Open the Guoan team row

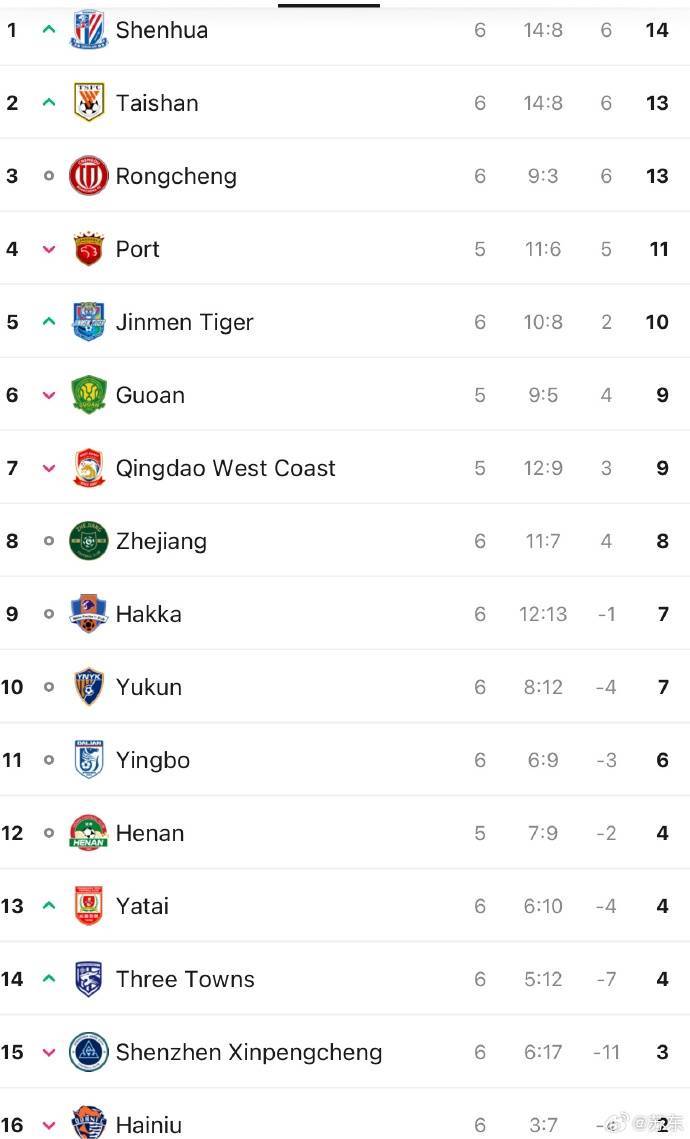[x=150, y=395]
